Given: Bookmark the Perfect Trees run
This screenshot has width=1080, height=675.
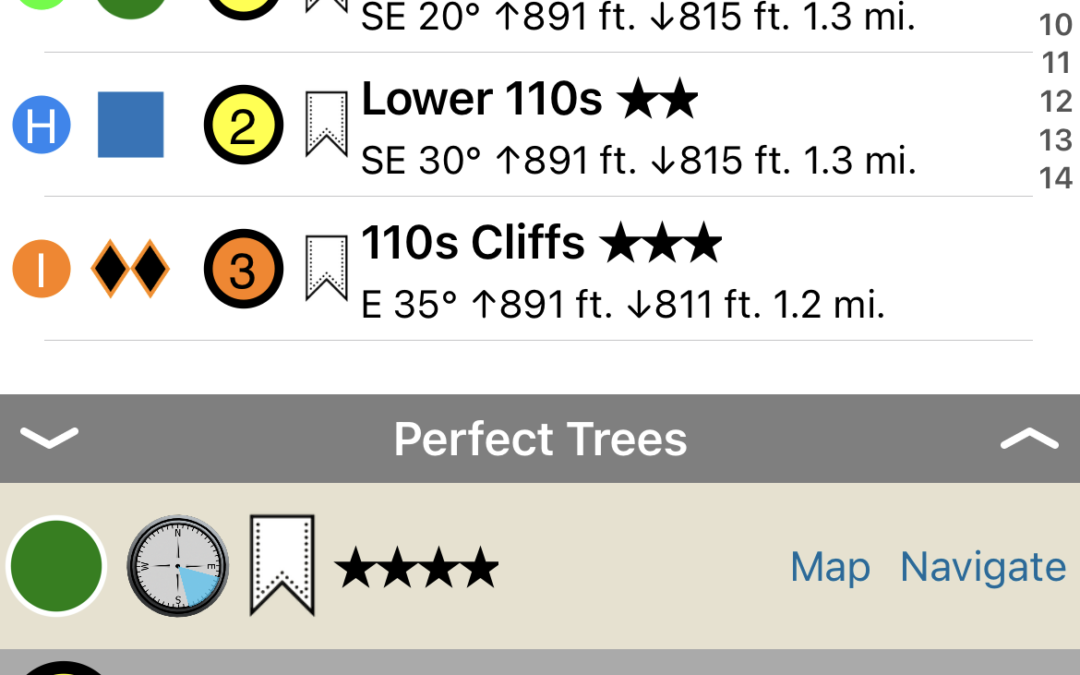Looking at the screenshot, I should [x=281, y=565].
